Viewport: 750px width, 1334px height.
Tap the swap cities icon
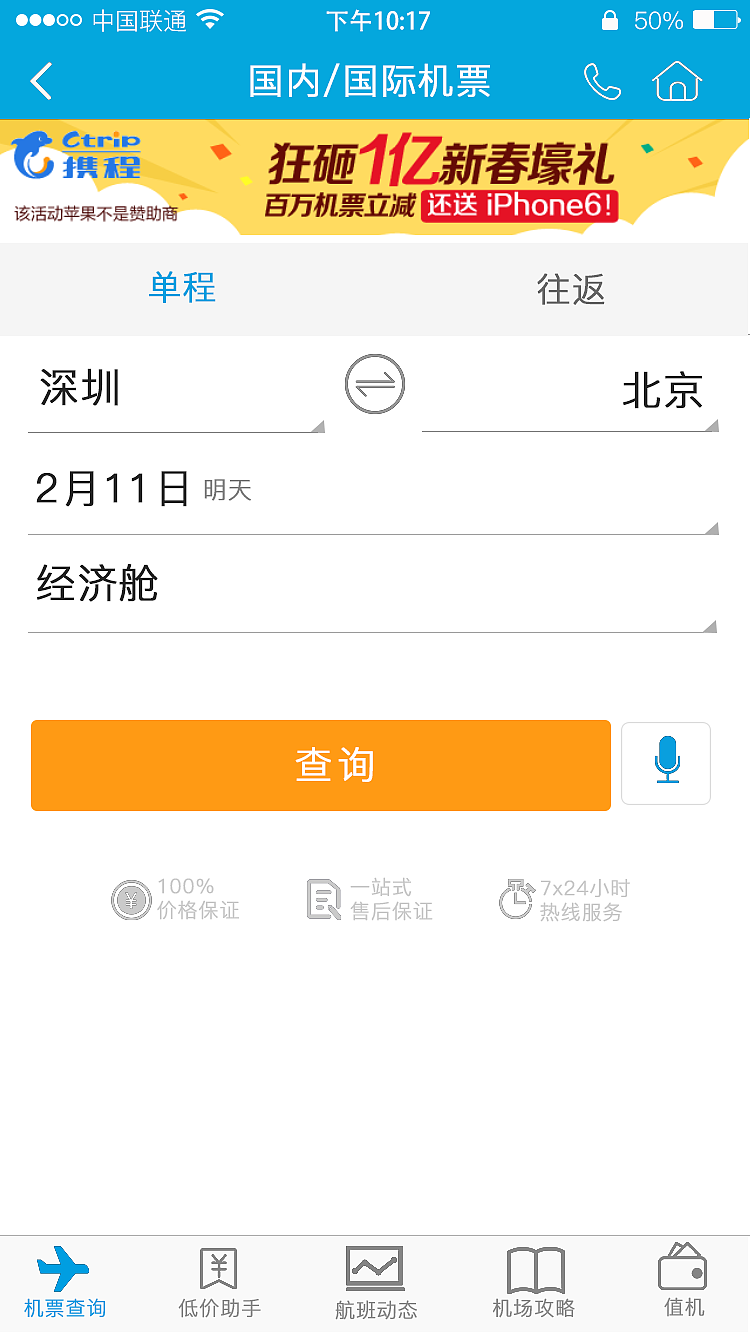pos(373,383)
